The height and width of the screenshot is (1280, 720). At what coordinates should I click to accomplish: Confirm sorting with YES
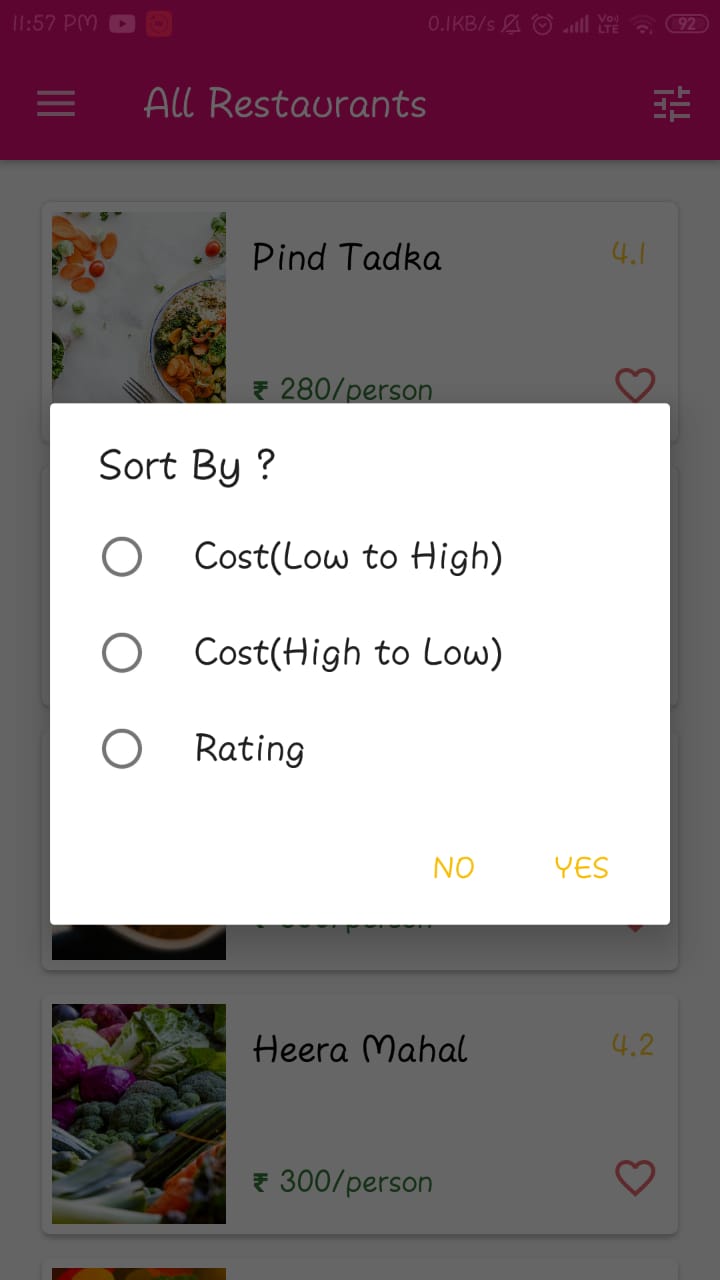click(x=581, y=868)
